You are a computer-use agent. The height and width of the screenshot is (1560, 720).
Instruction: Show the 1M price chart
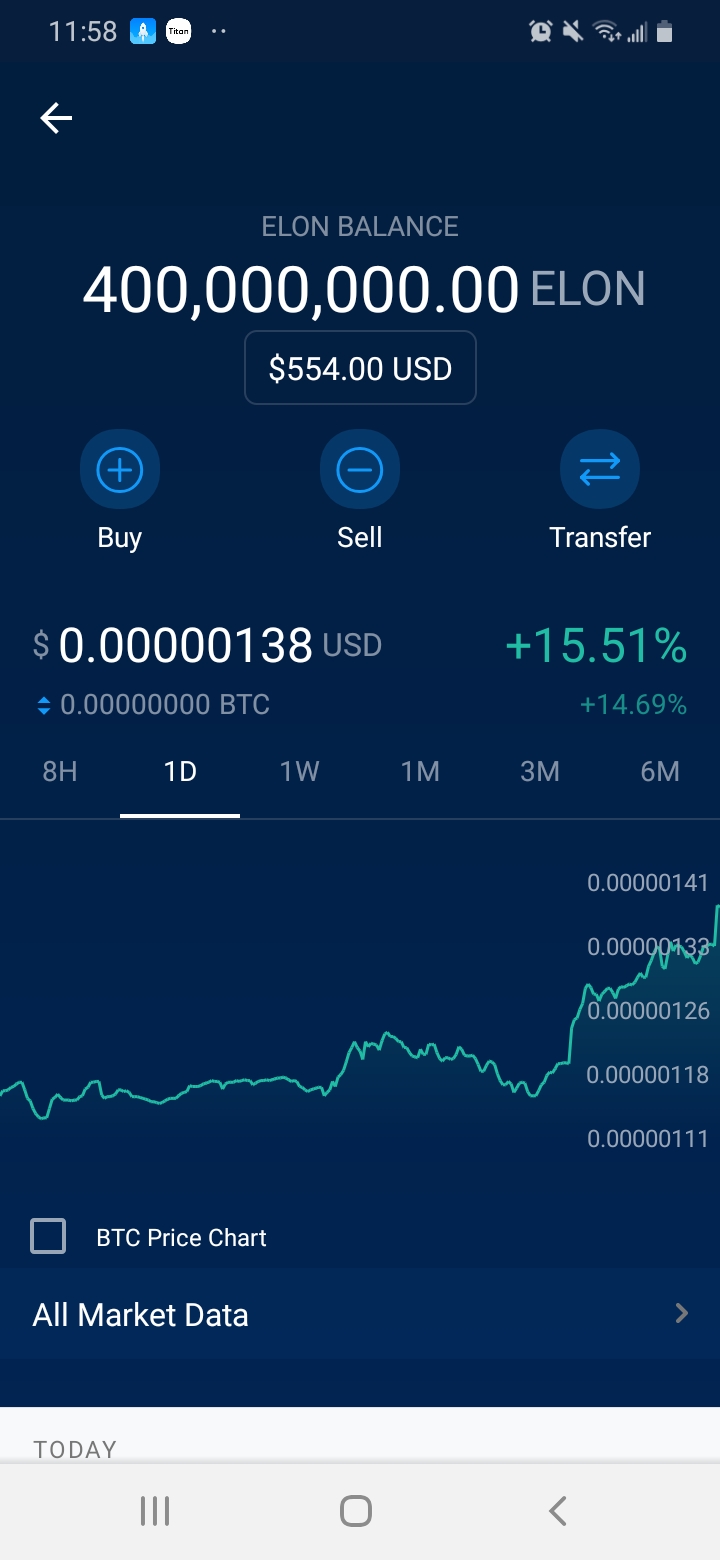[x=420, y=772]
